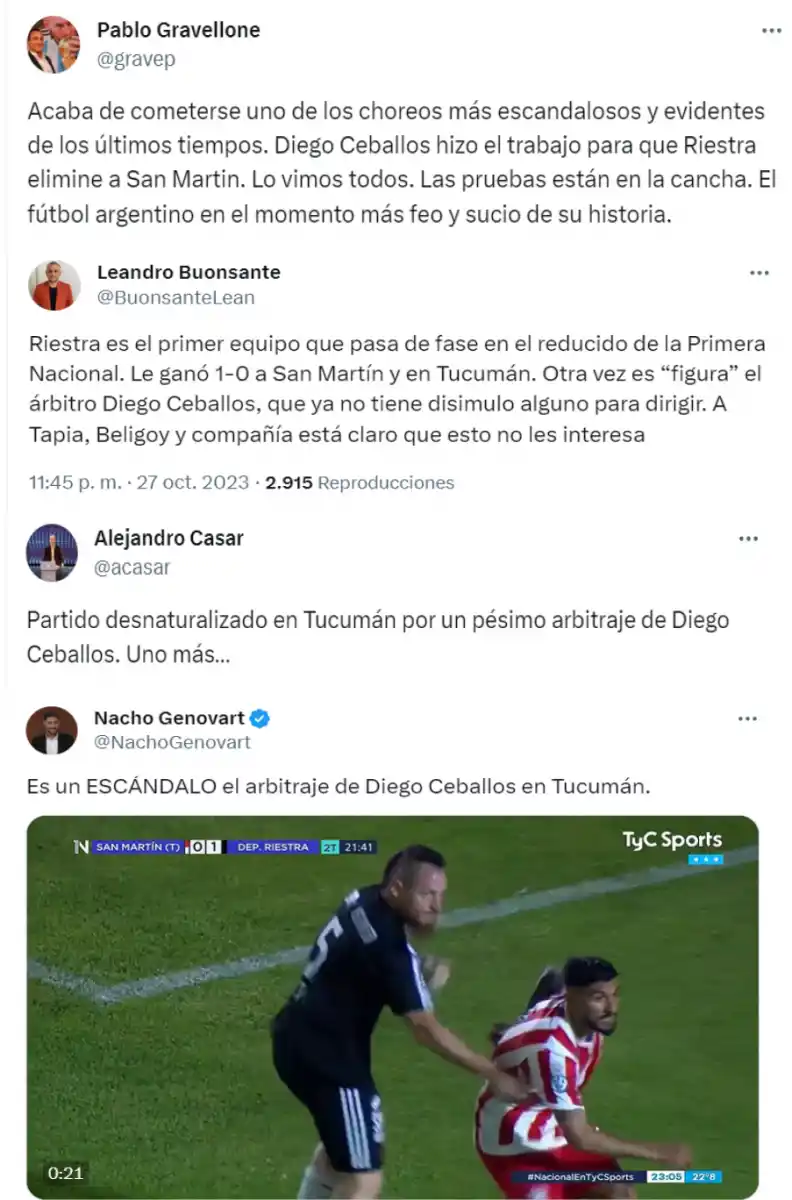
Task: Click Nacho Genovart's display name
Action: point(170,716)
